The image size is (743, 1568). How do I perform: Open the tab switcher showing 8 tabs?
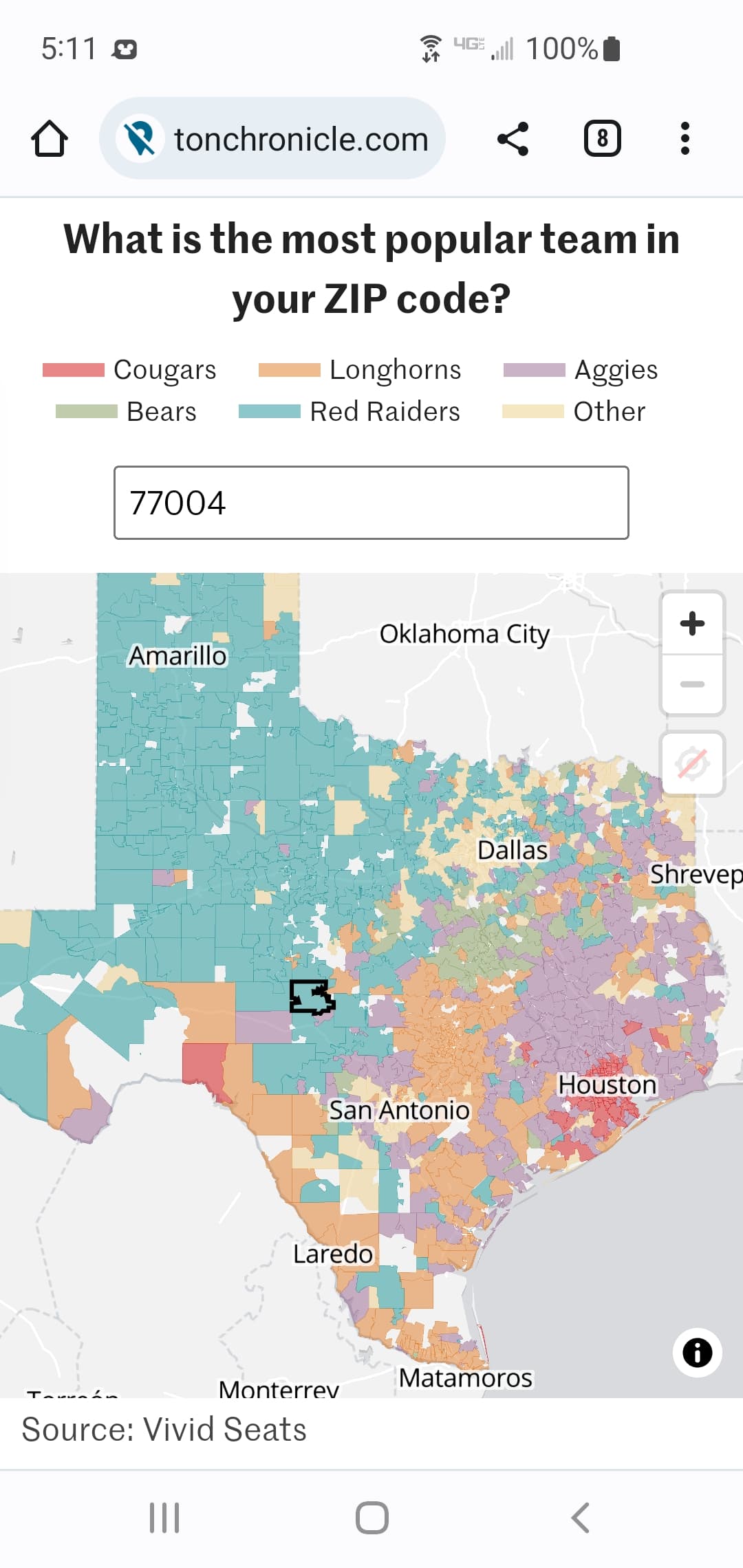602,139
